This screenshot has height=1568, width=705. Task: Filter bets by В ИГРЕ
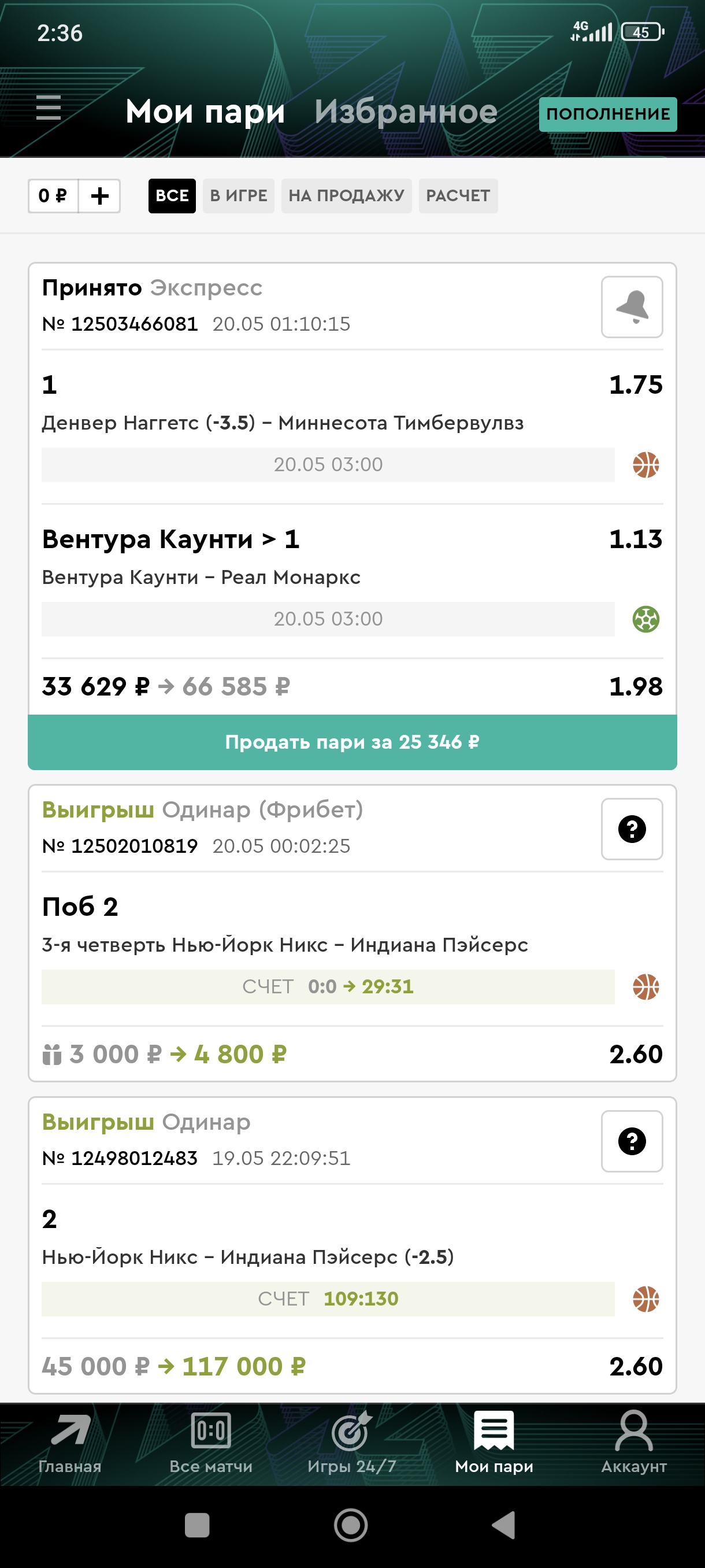click(239, 196)
